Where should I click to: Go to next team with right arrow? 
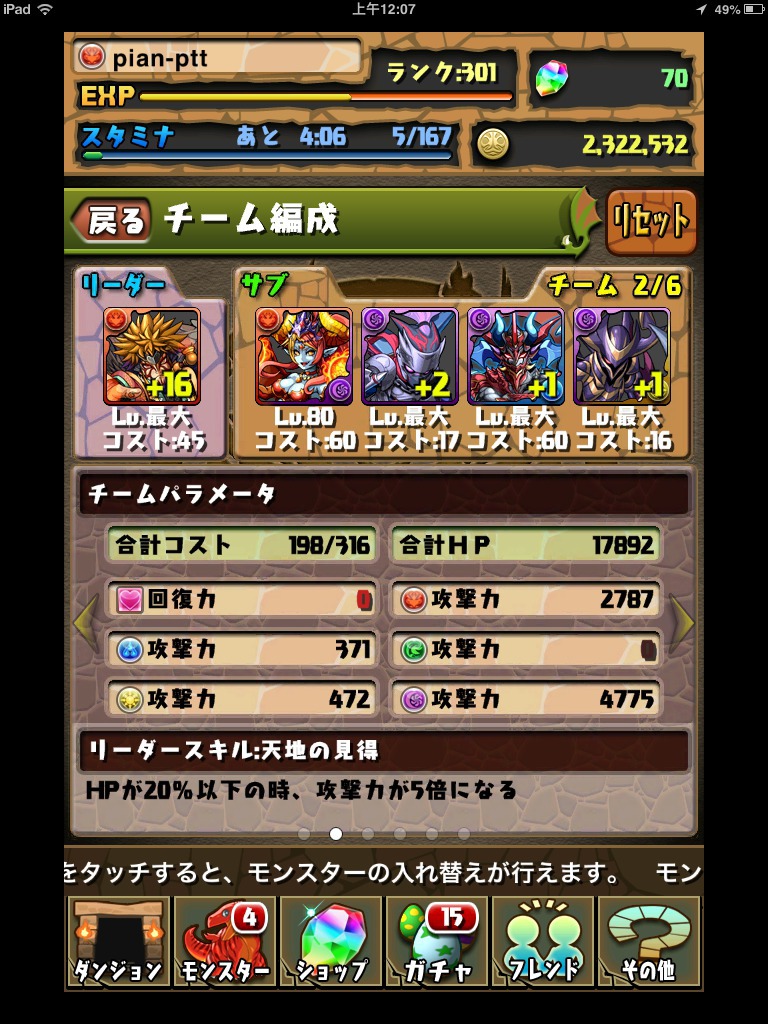pos(682,622)
